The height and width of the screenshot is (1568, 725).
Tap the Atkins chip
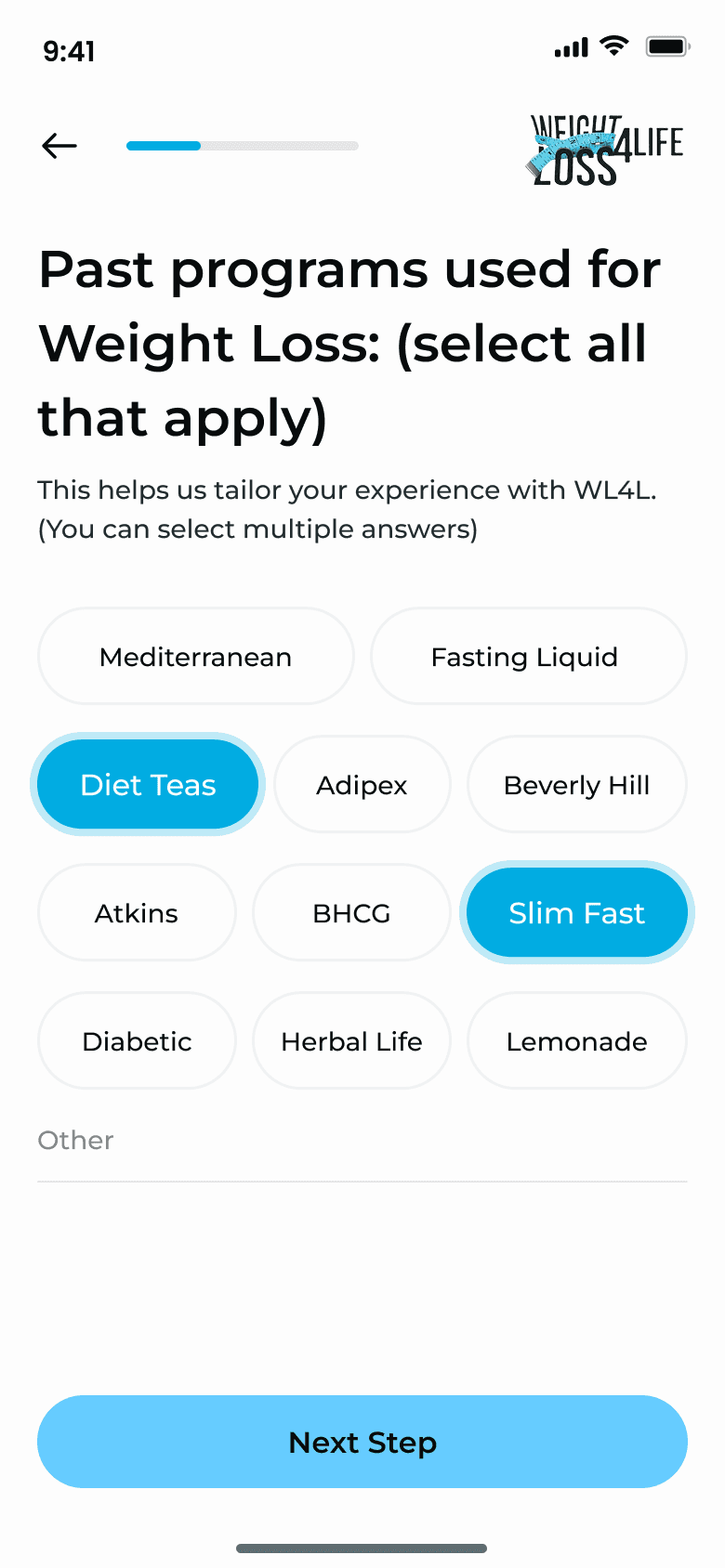coord(137,913)
